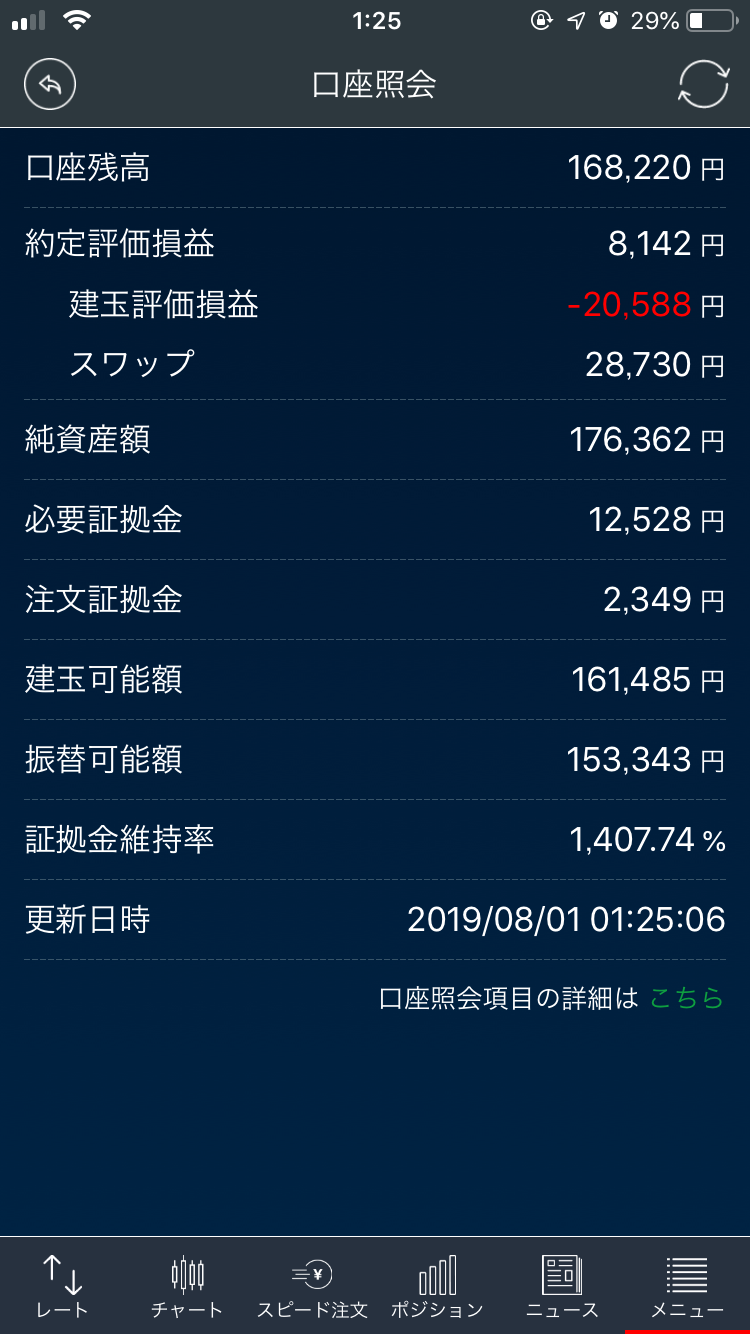Switch to the レート tab
This screenshot has height=1334, width=750.
pos(62,1285)
